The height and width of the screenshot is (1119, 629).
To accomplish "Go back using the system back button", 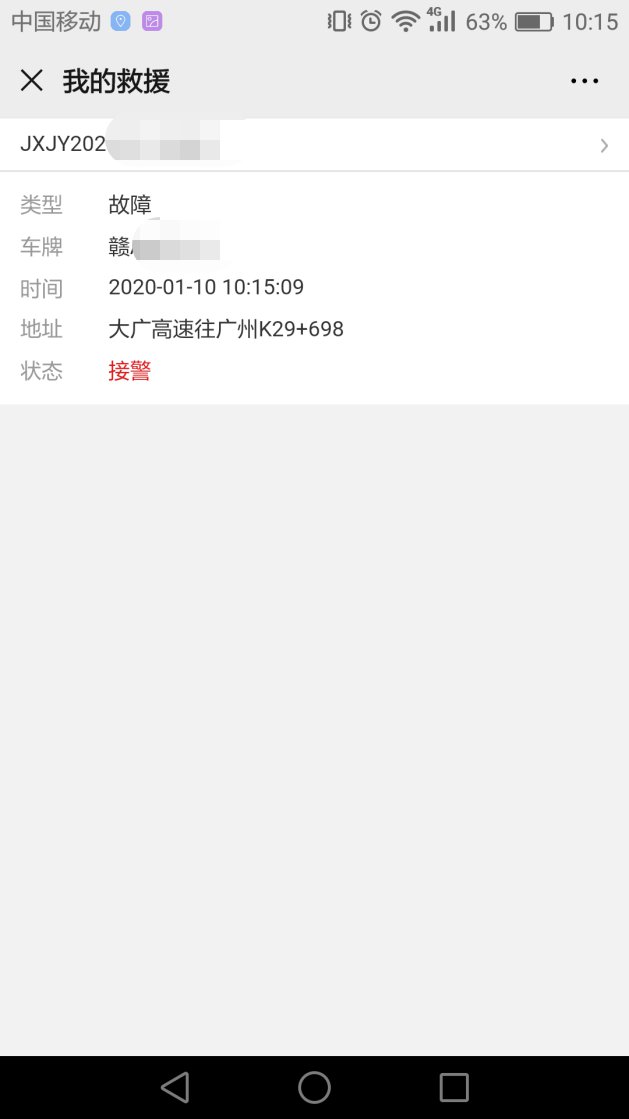I will pos(175,1087).
